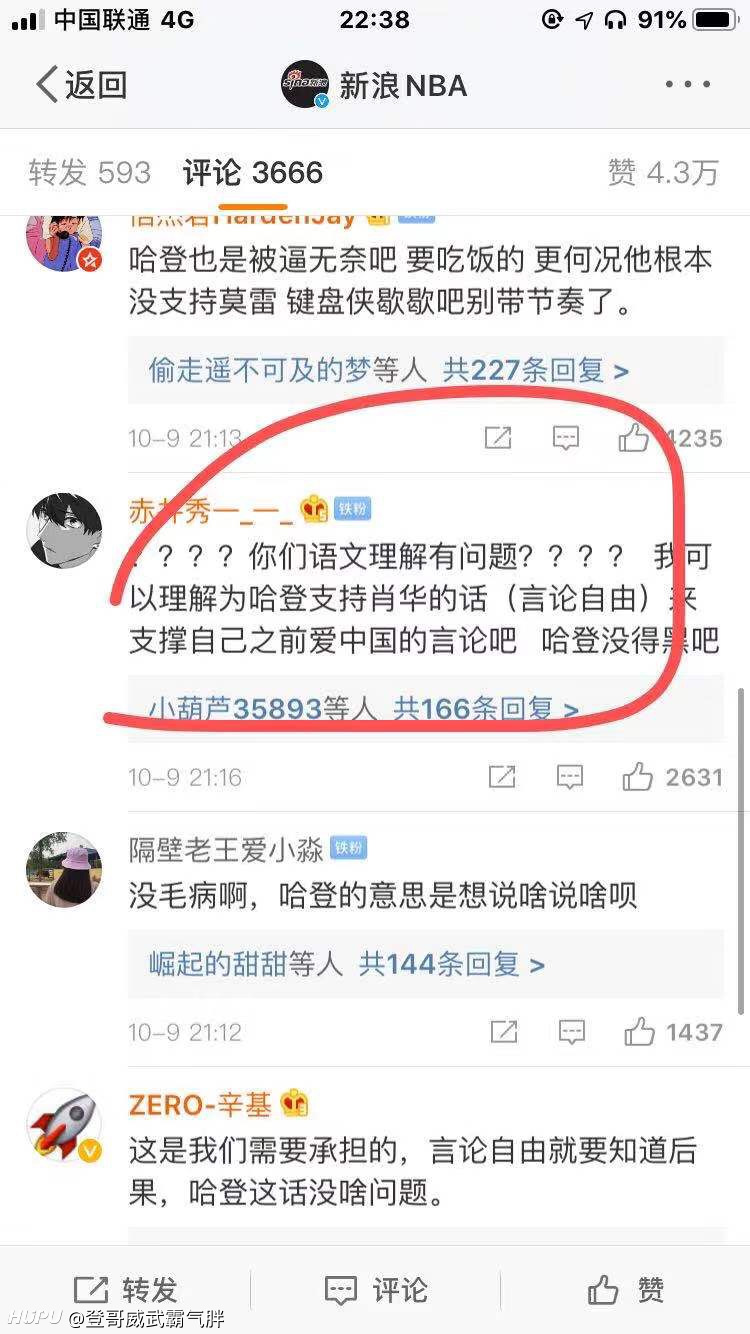
Task: Open the three-dot overflow menu
Action: [688, 85]
